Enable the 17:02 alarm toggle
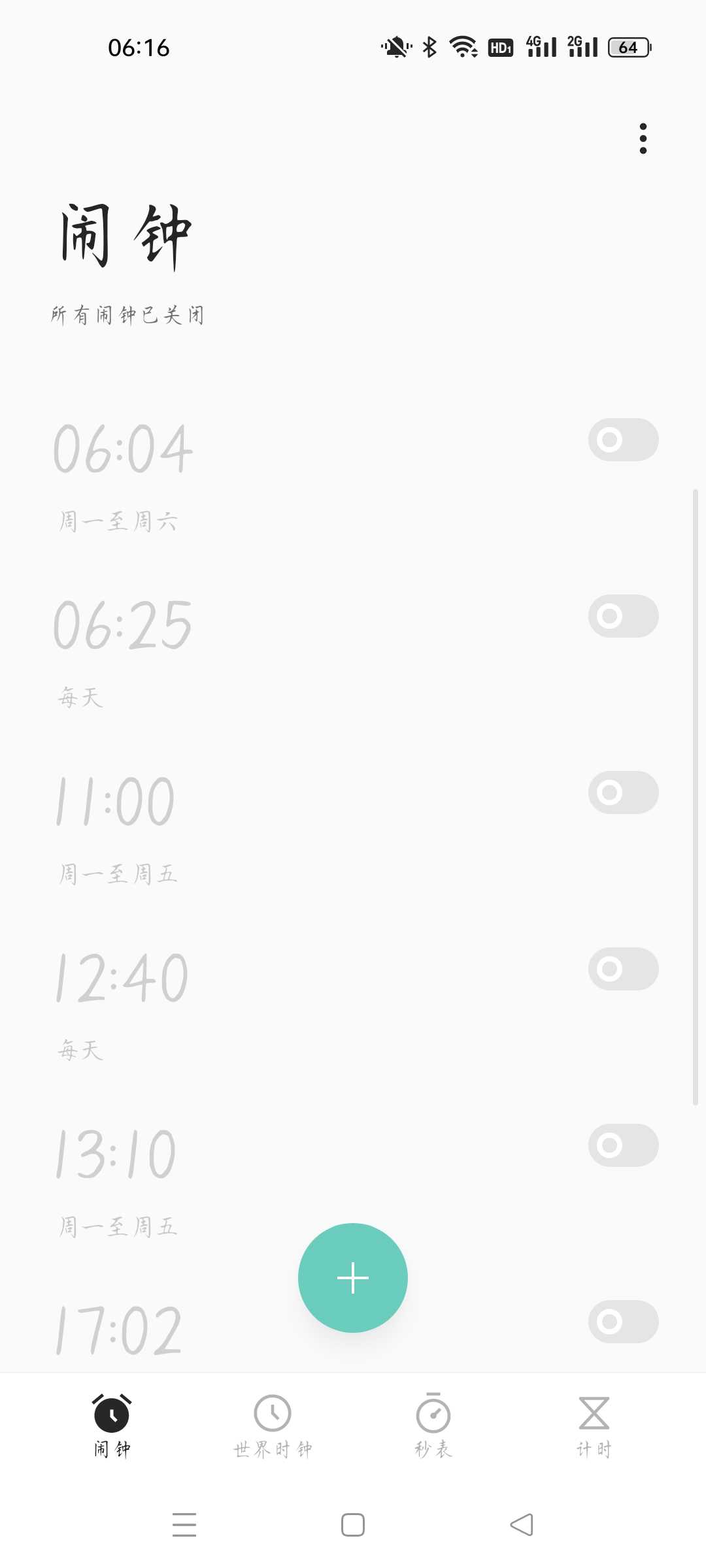 click(x=623, y=1322)
